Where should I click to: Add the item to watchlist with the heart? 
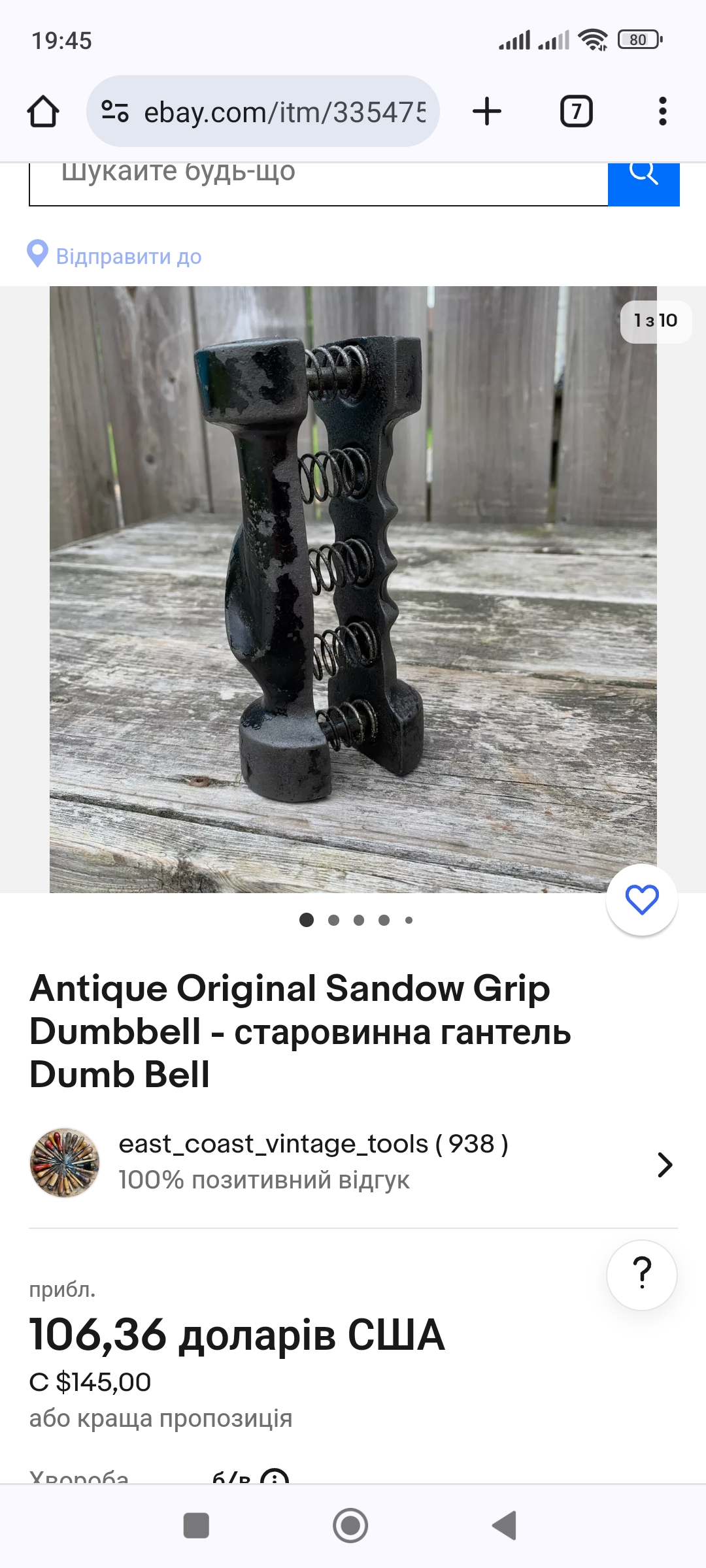(642, 900)
